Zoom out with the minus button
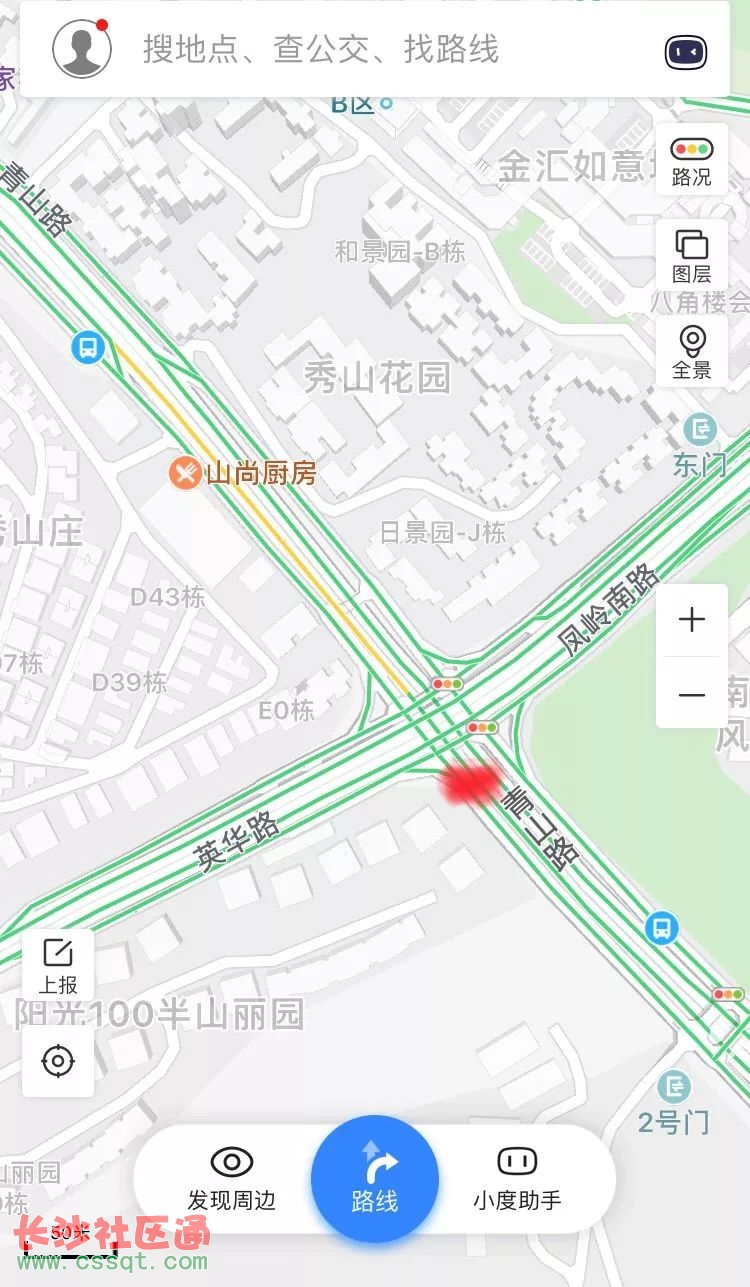750x1287 pixels. [x=691, y=693]
